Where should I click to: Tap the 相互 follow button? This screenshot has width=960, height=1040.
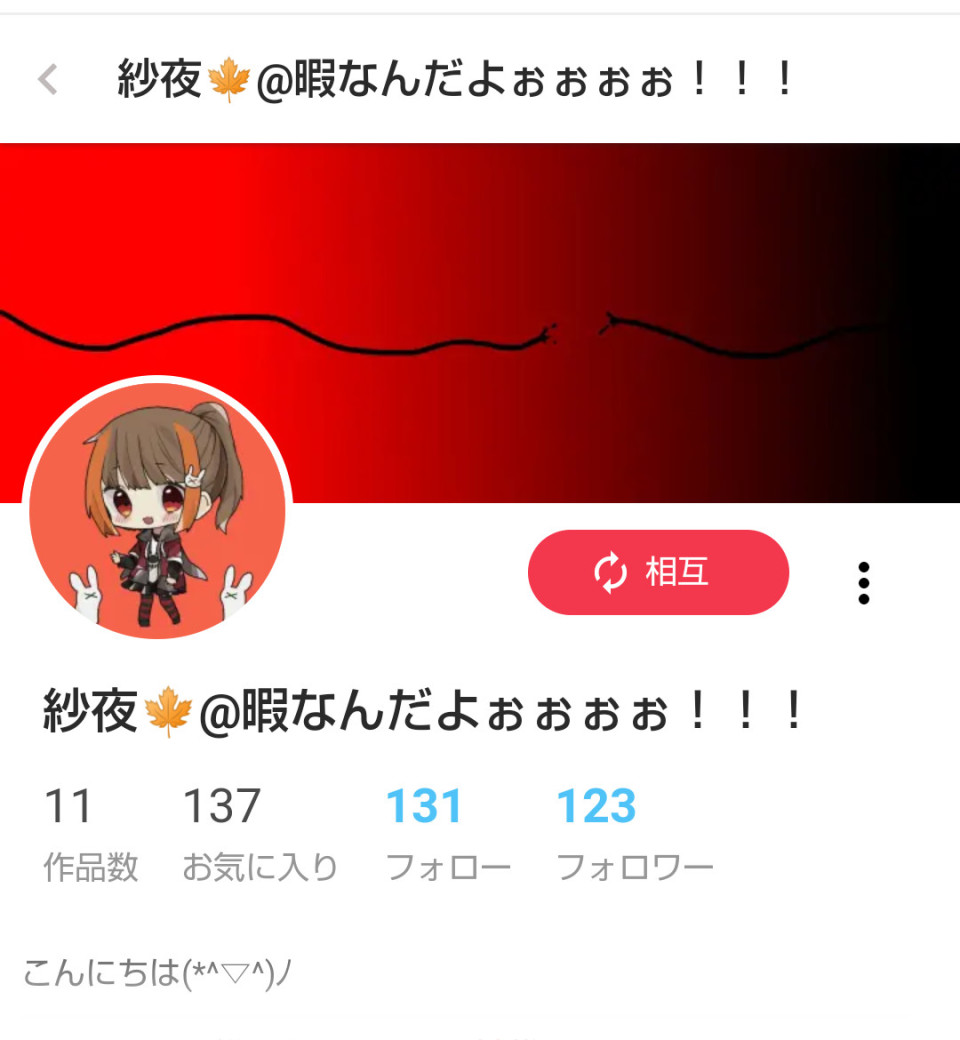coord(658,572)
